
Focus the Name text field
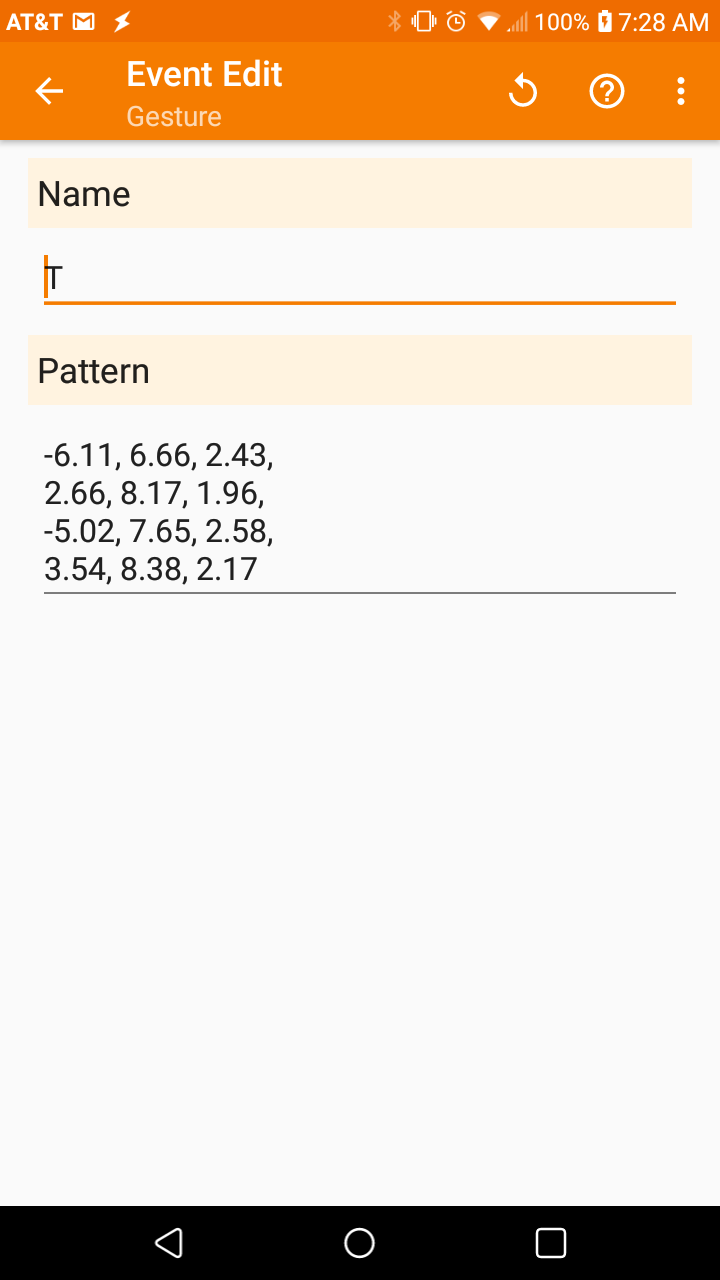click(x=360, y=278)
